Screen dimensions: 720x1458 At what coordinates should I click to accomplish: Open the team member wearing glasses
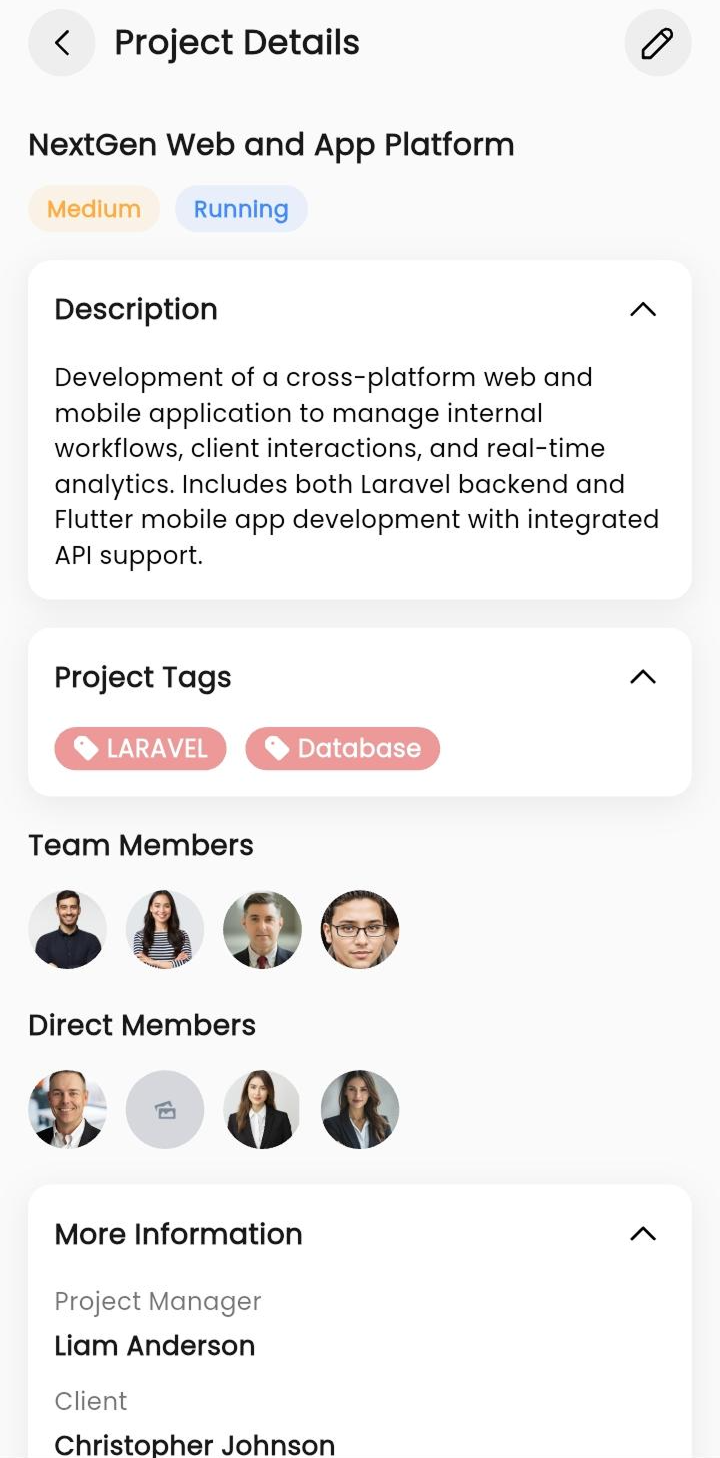click(x=360, y=930)
